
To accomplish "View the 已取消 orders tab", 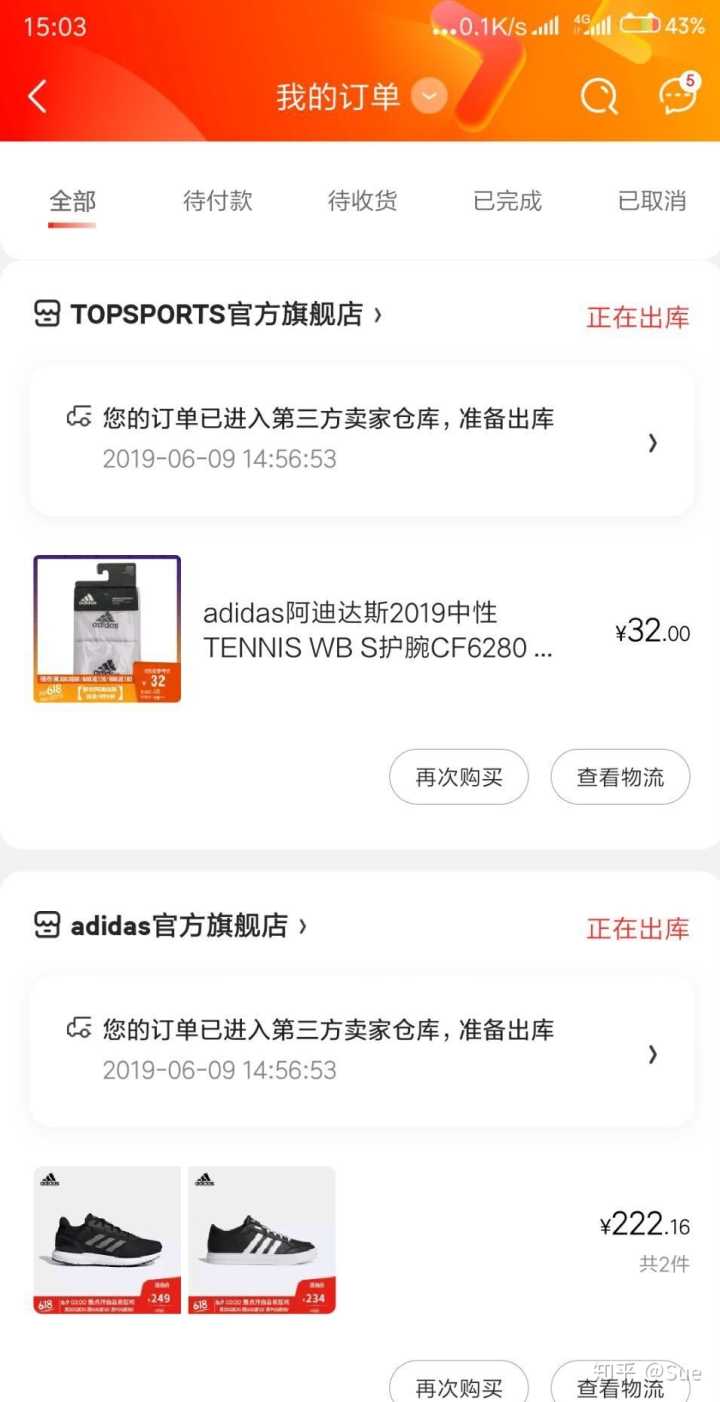I will [x=652, y=201].
